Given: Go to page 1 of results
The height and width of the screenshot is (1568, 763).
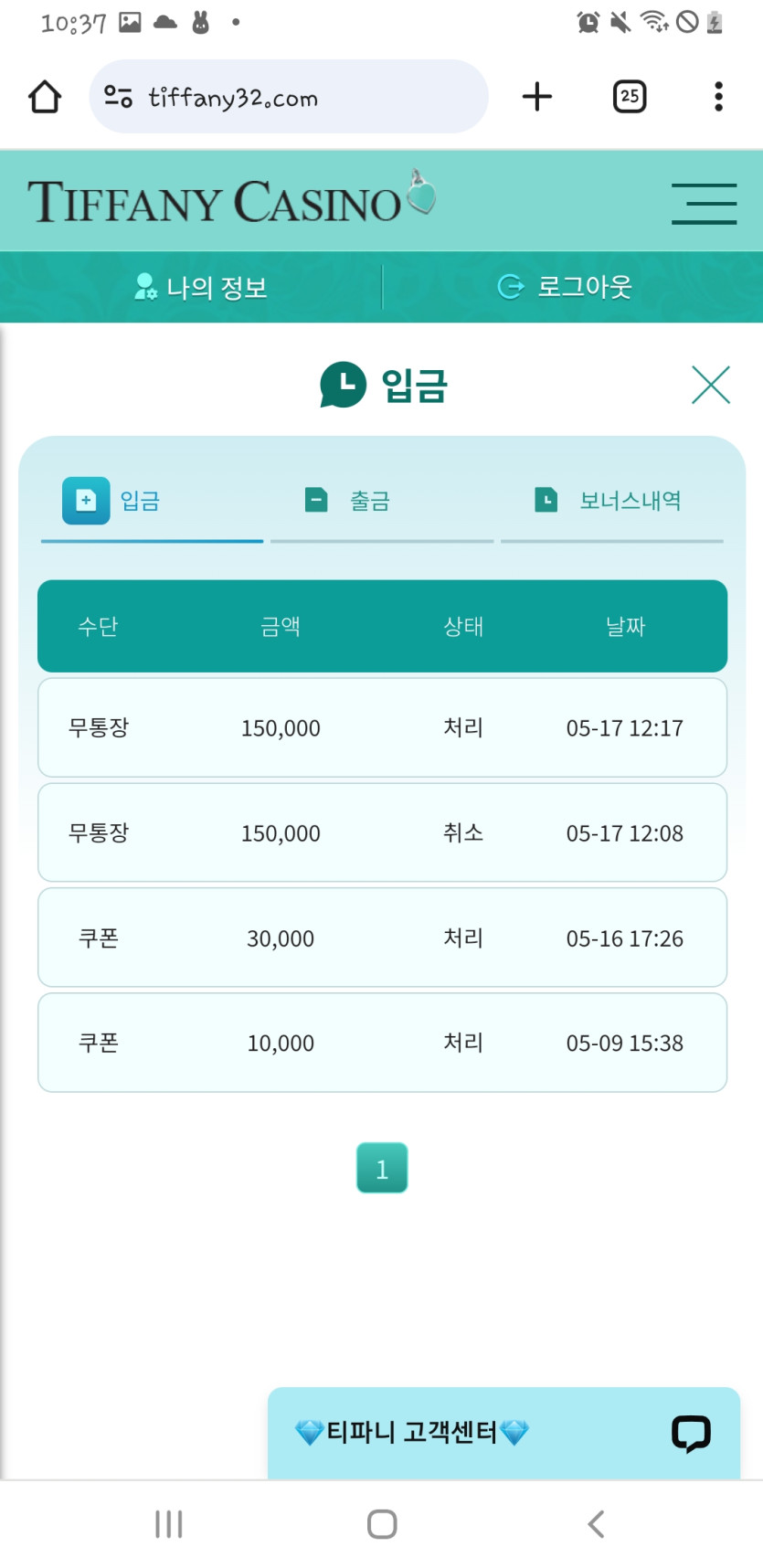Looking at the screenshot, I should 382,1168.
